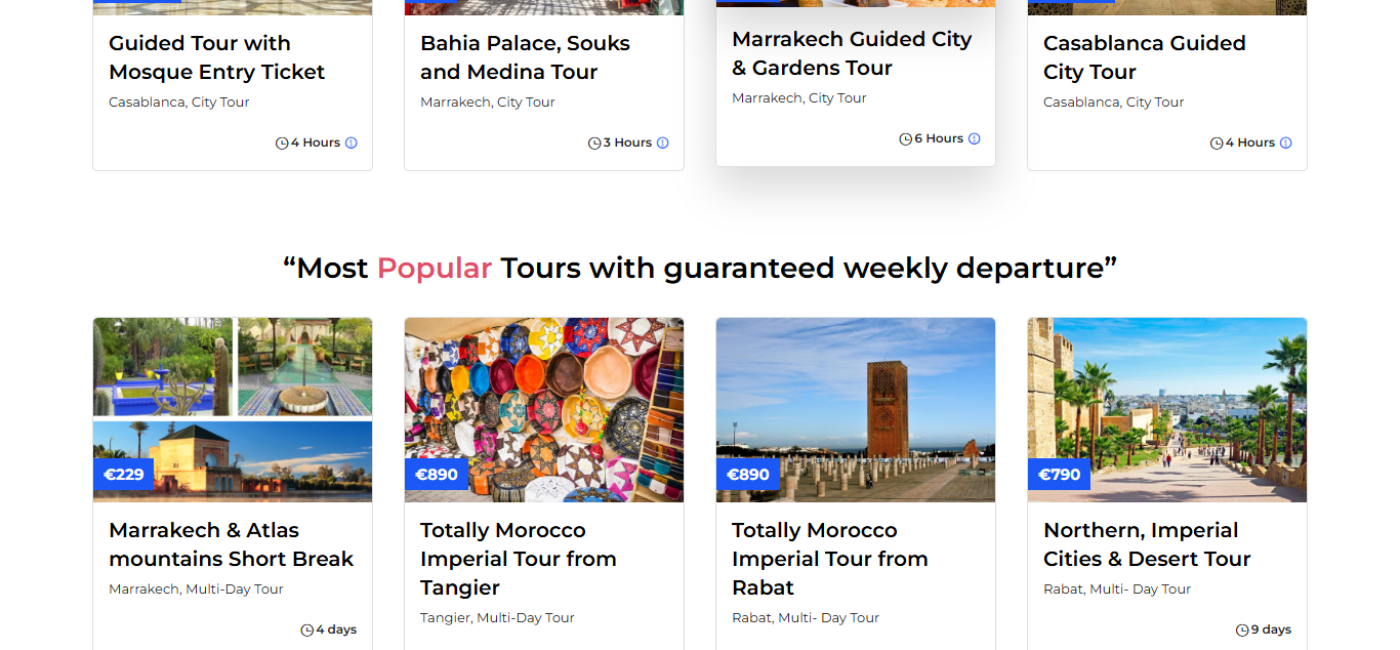View Marrakech & Atlas mountains Short Break
Screen dimensions: 1400x650
(x=231, y=545)
